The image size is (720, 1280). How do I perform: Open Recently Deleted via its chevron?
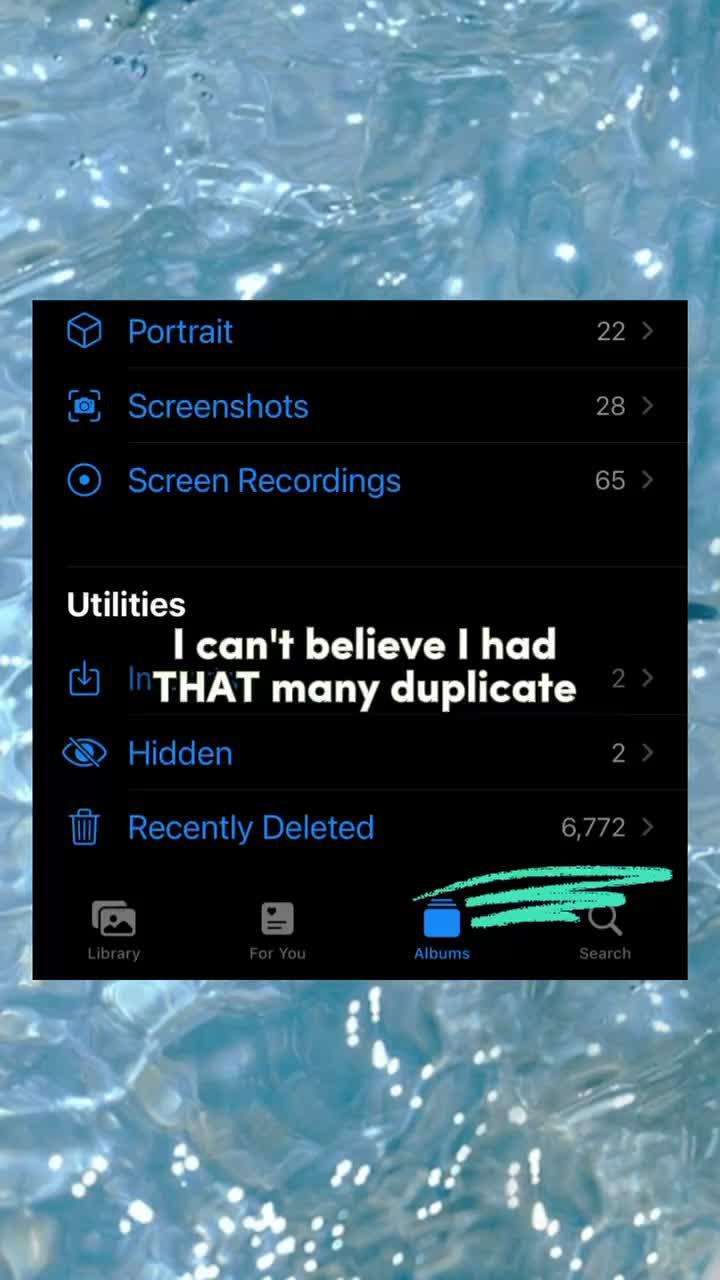[646, 827]
